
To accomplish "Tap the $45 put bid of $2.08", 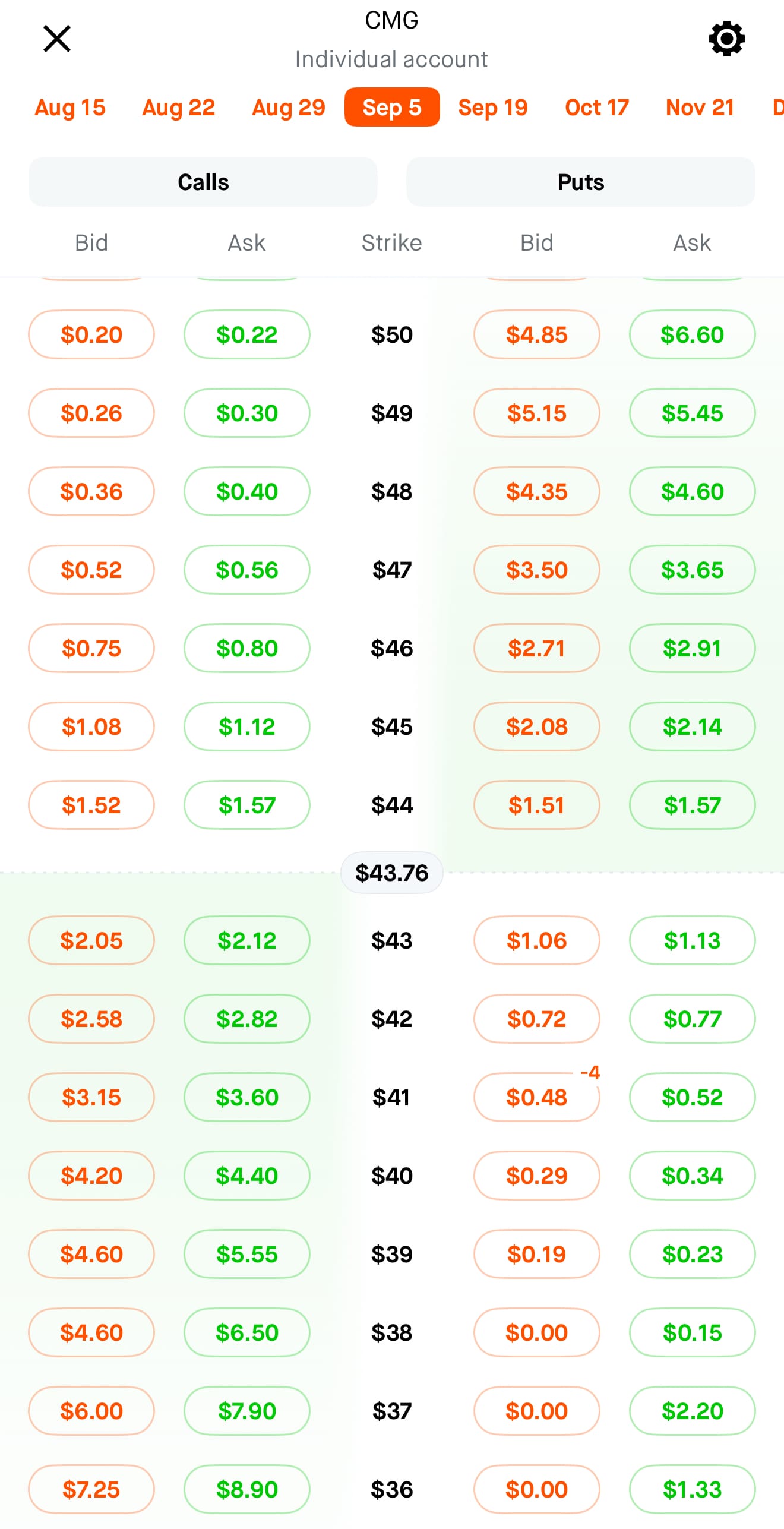I will point(537,726).
